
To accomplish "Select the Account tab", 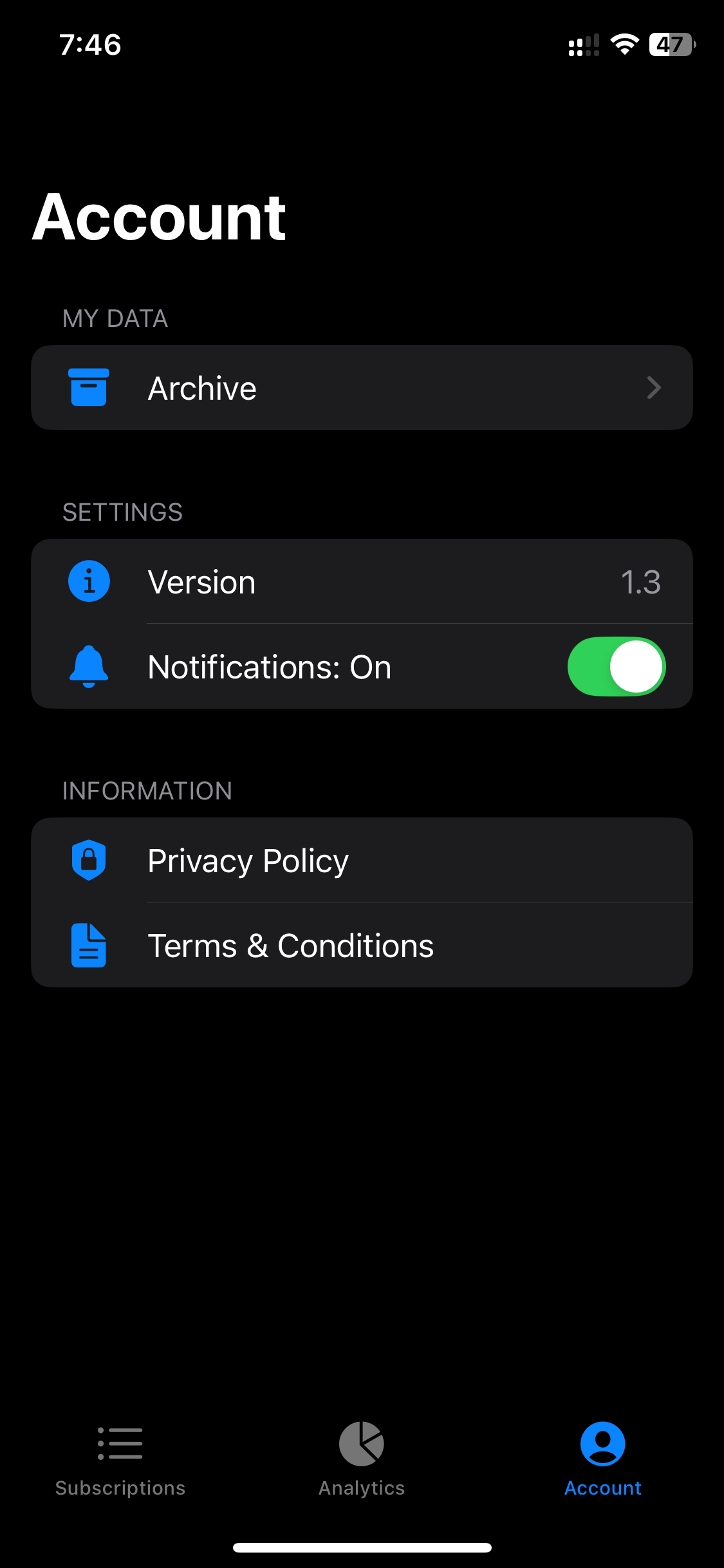I will [602, 1459].
